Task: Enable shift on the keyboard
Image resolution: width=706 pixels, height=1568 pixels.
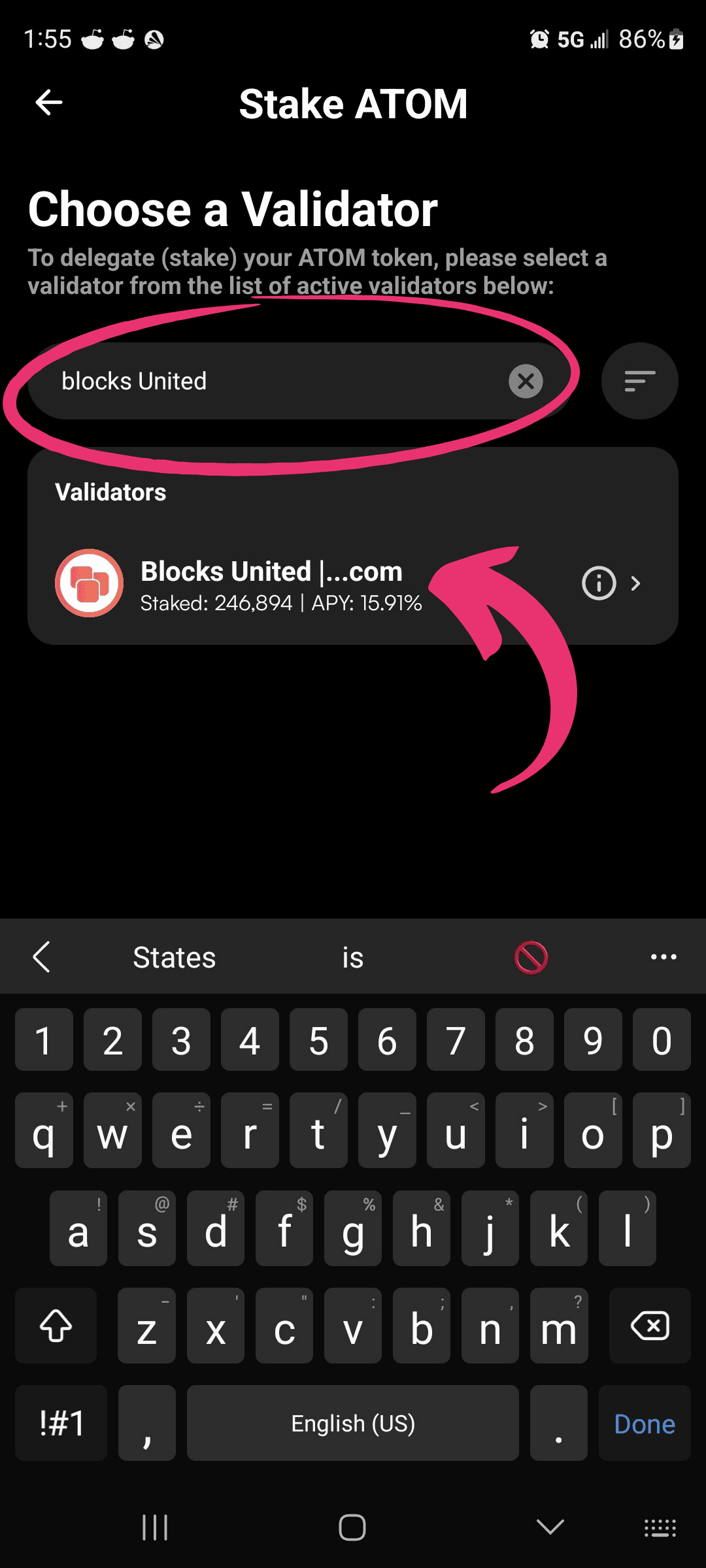Action: pyautogui.click(x=56, y=1326)
